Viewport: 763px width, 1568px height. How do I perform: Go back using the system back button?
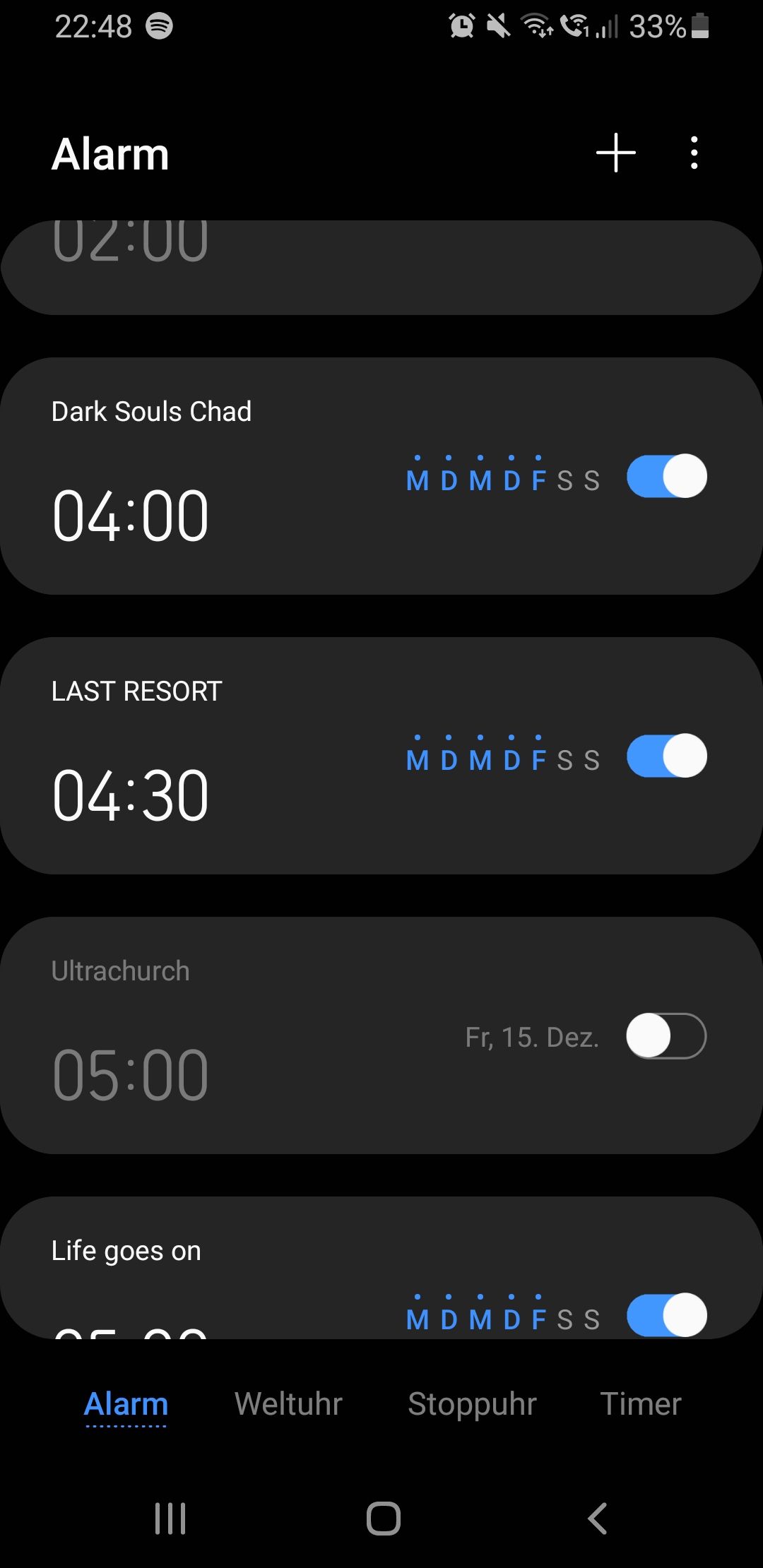click(x=597, y=1518)
